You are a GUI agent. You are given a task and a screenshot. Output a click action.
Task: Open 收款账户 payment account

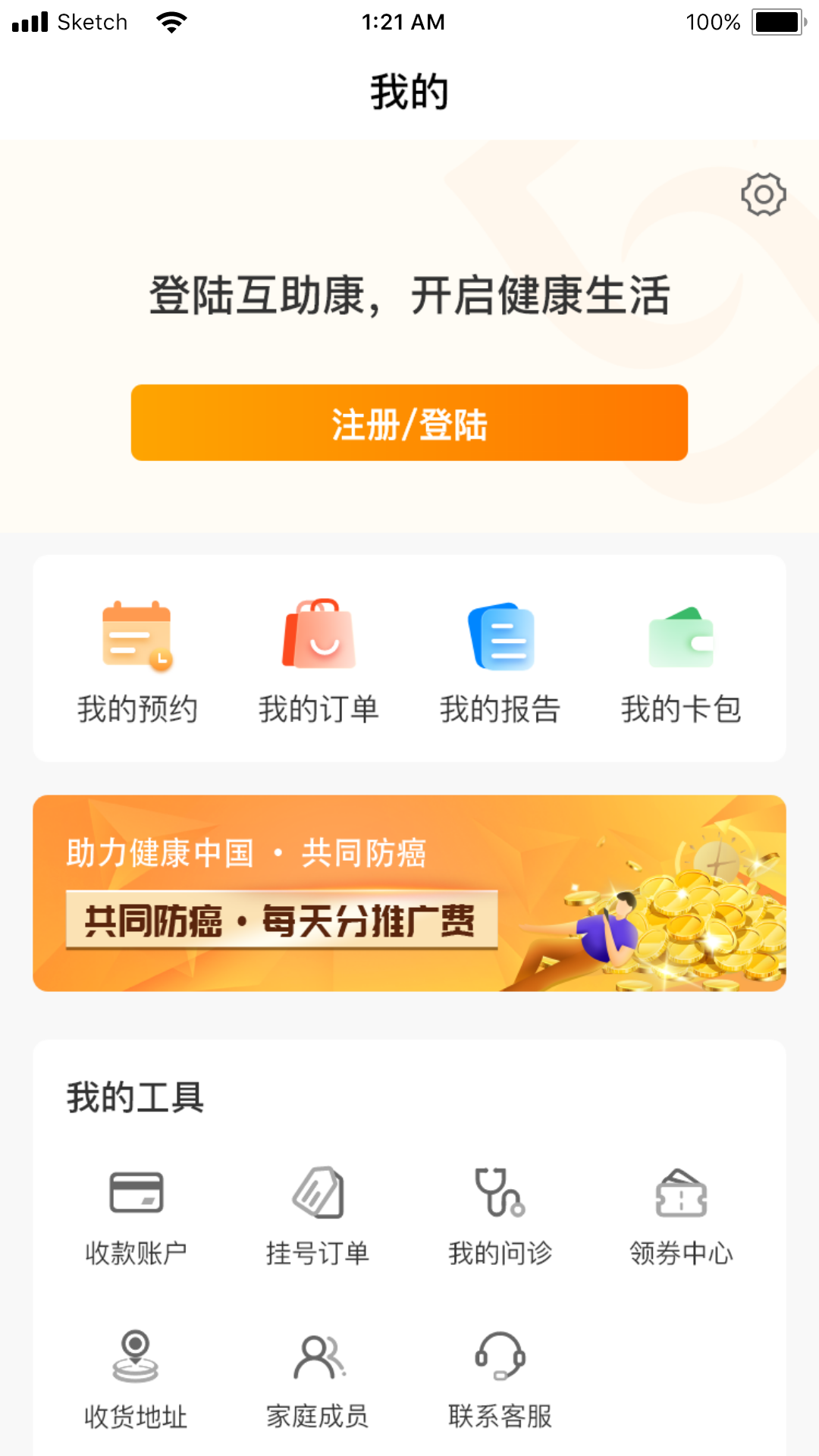coord(136,1215)
